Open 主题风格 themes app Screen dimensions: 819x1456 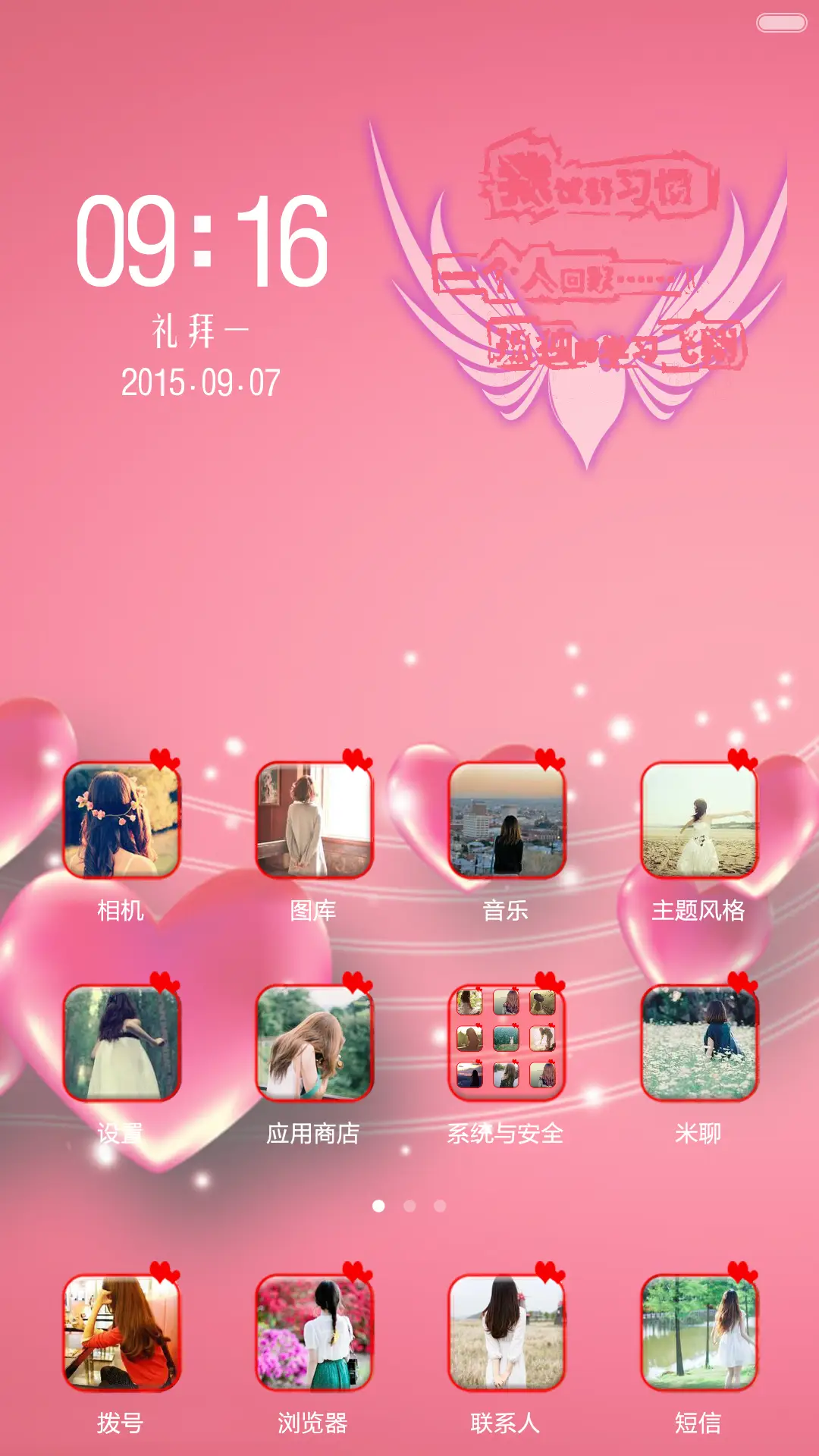699,821
